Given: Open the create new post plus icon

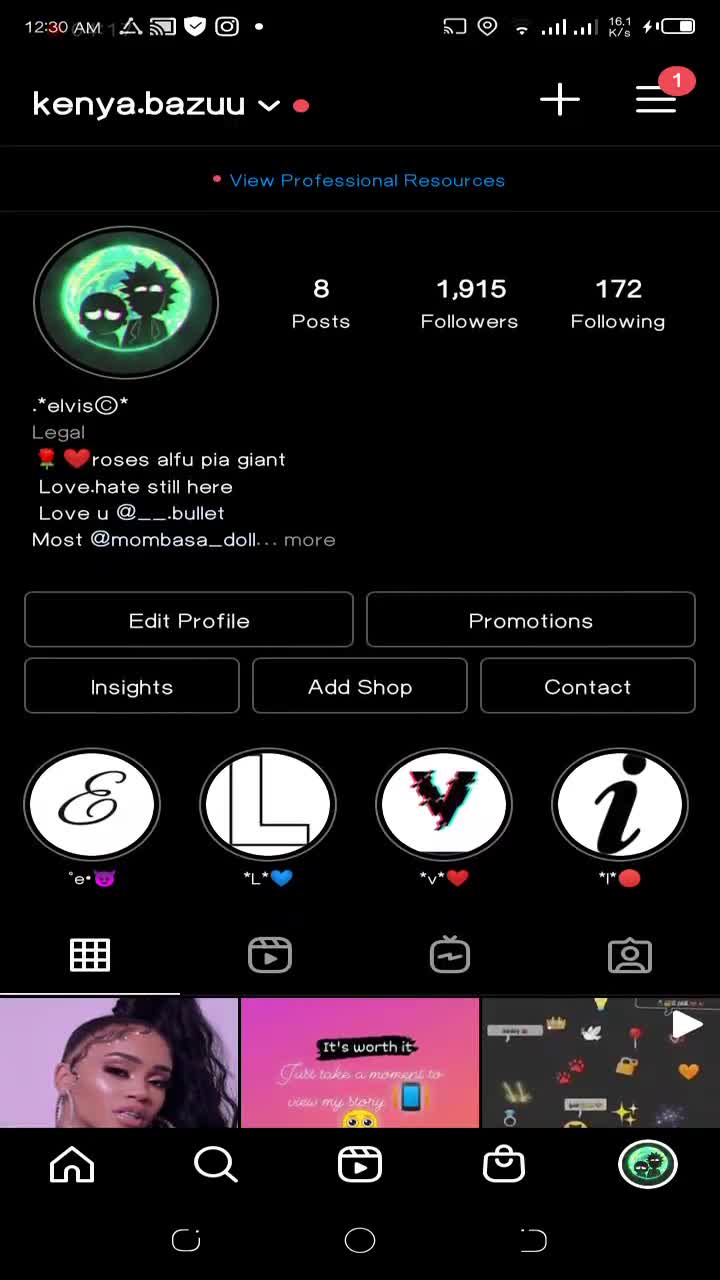Looking at the screenshot, I should click(x=560, y=100).
